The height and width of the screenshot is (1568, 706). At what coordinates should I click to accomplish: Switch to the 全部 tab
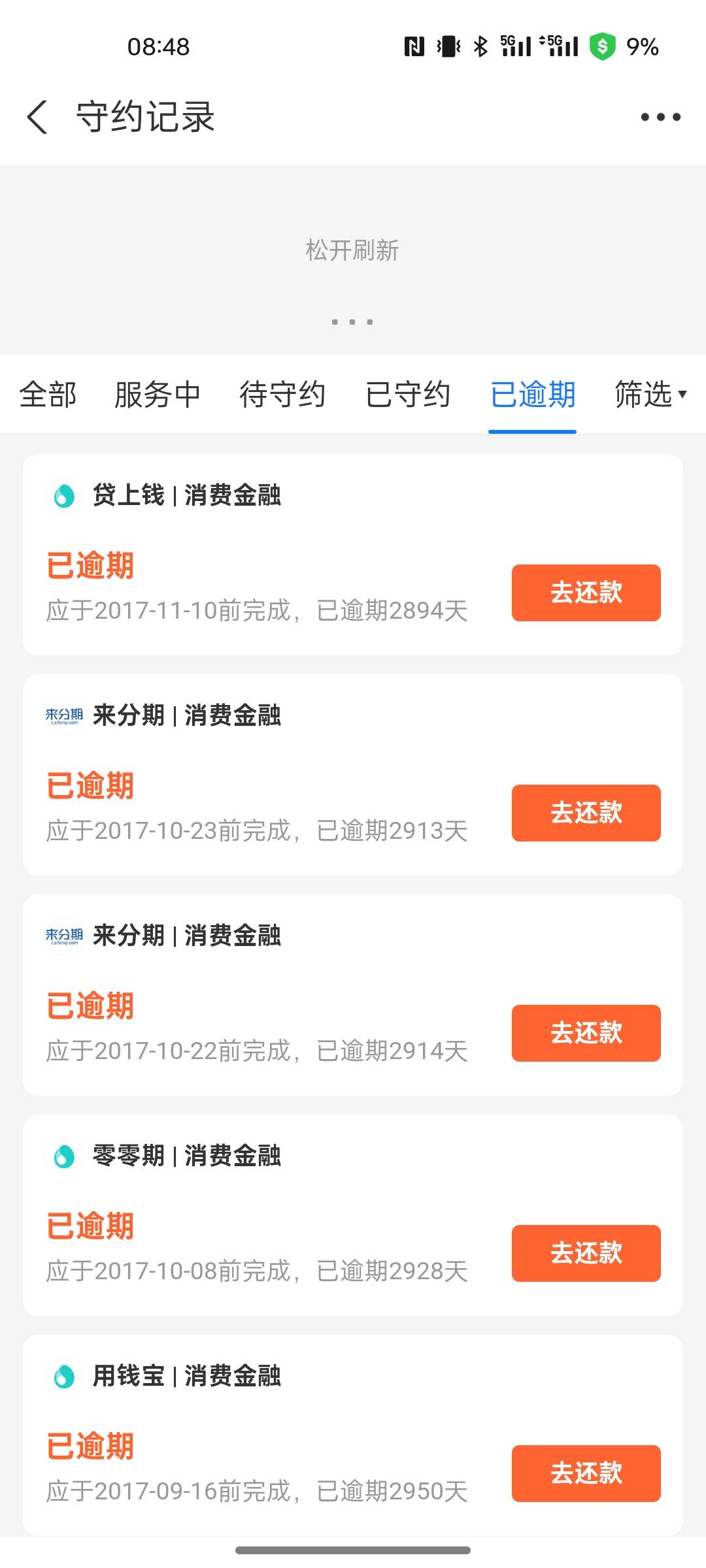[x=48, y=395]
